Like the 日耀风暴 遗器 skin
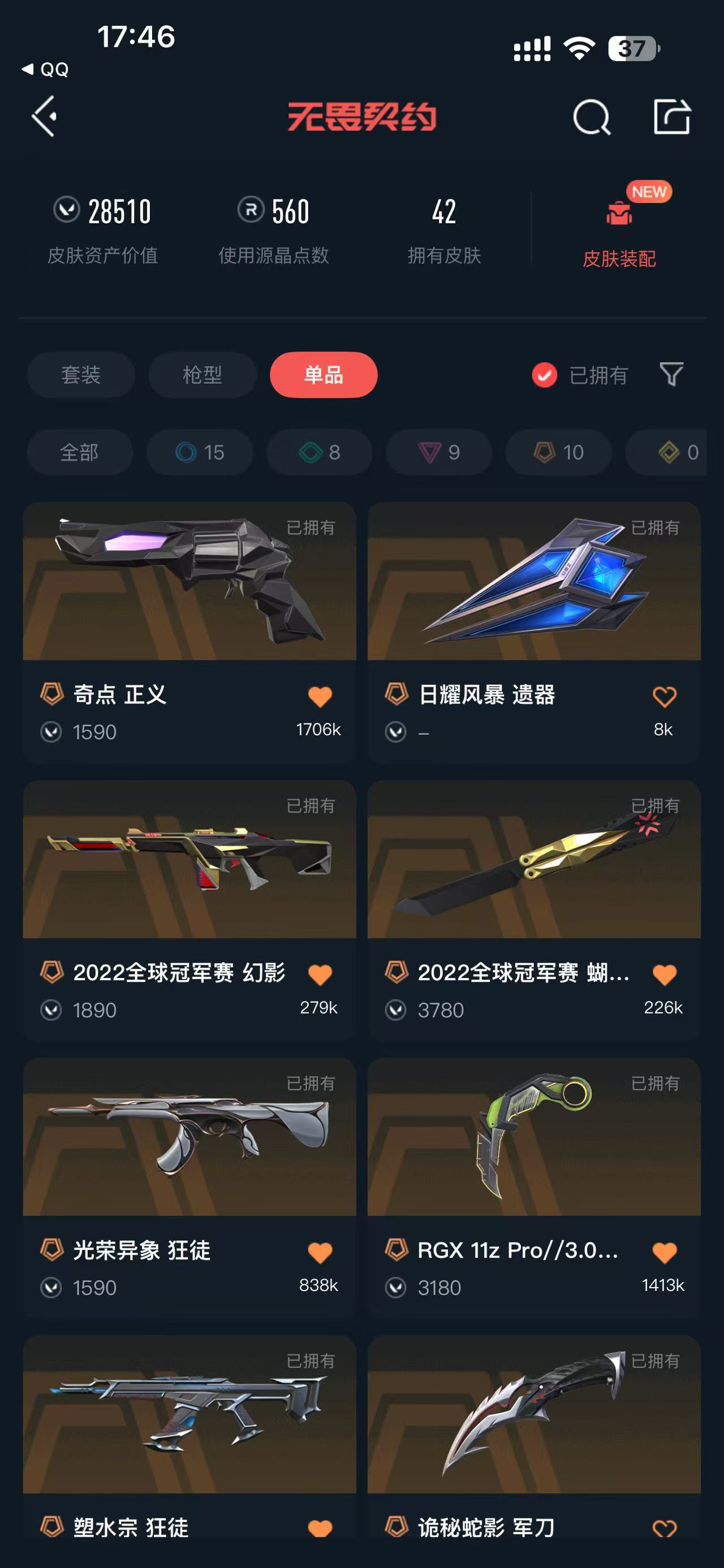 pyautogui.click(x=664, y=696)
